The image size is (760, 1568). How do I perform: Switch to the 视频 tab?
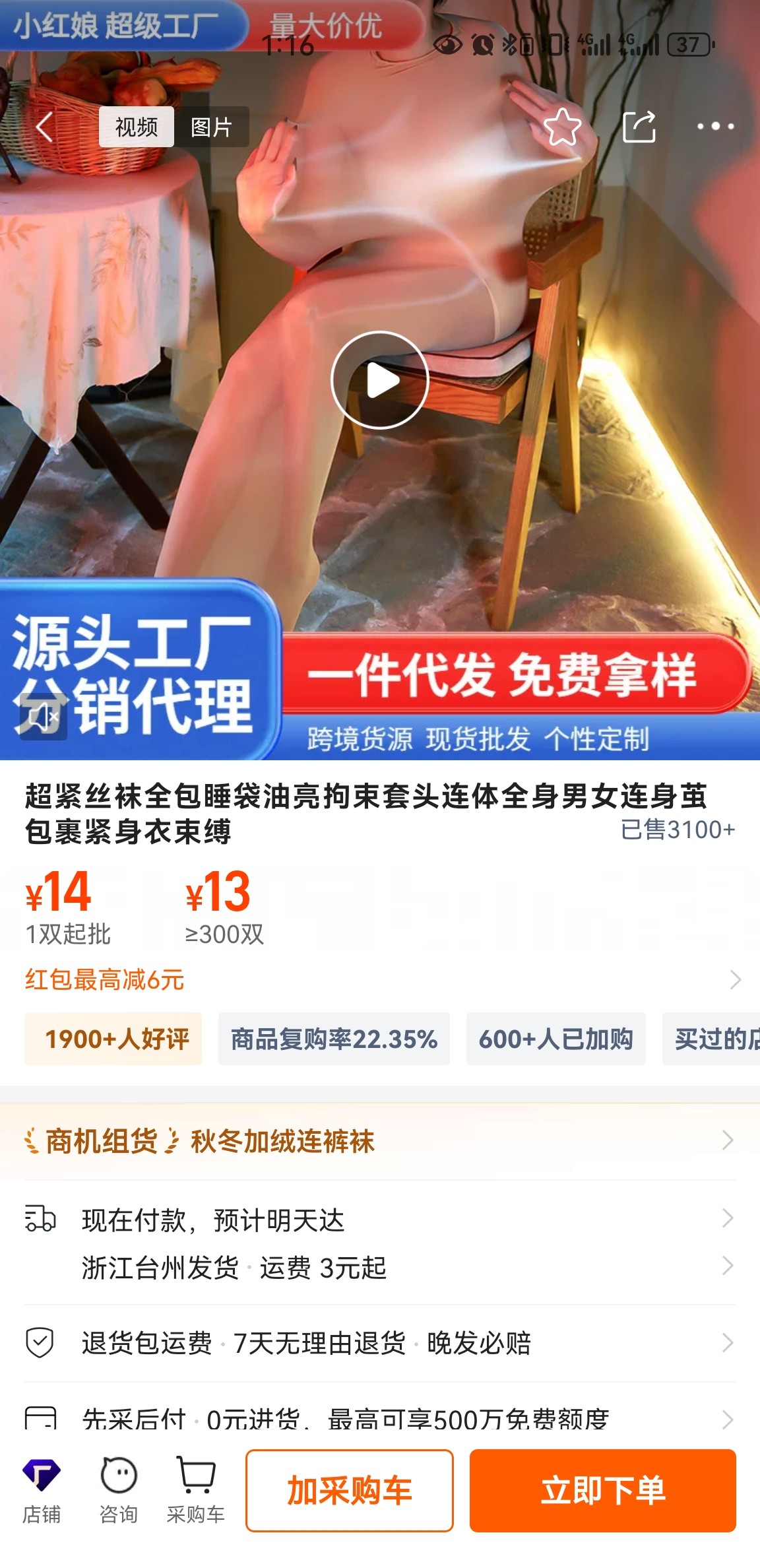(x=137, y=127)
